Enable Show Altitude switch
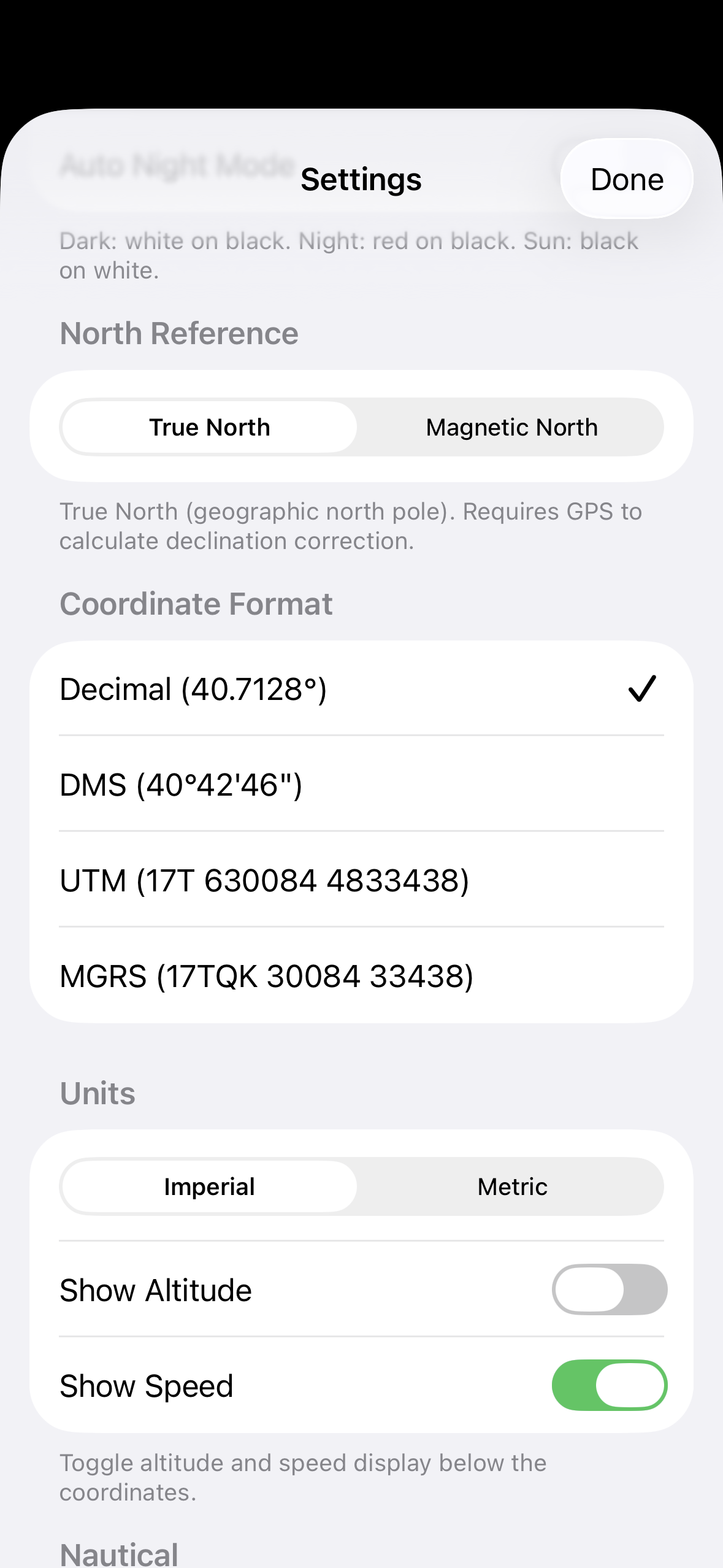The image size is (723, 1568). pyautogui.click(x=609, y=1289)
